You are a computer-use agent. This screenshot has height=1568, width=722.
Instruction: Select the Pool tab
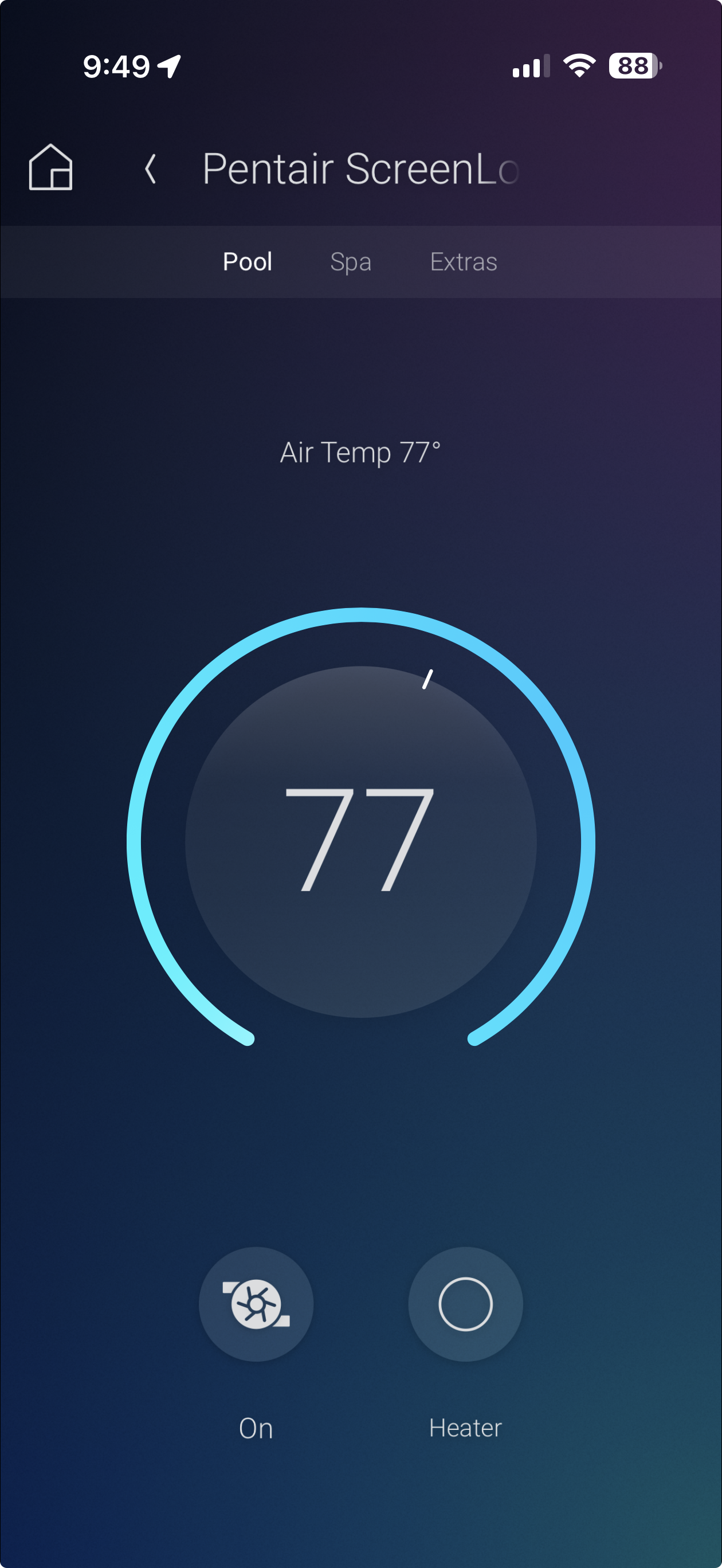tap(247, 262)
